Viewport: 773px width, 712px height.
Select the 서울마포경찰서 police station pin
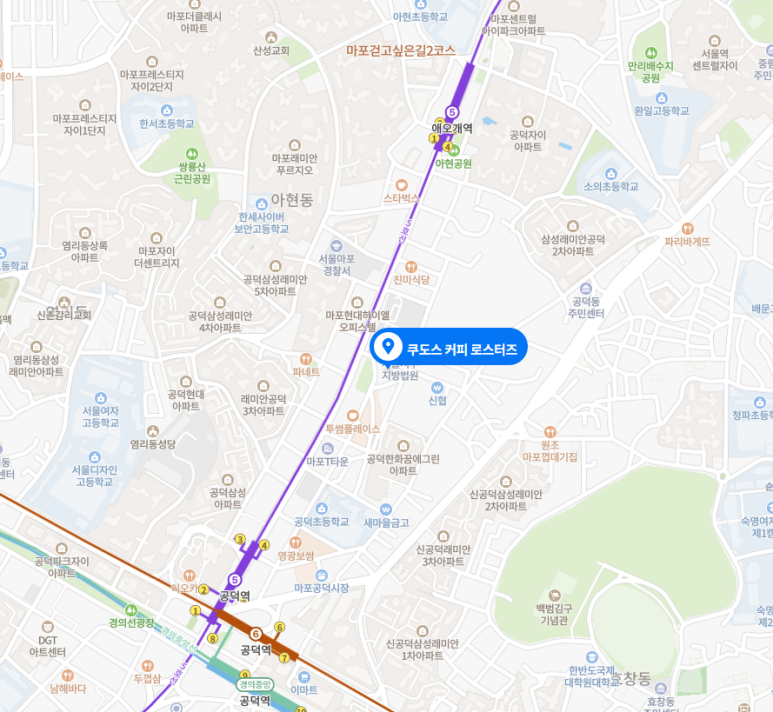click(x=337, y=244)
